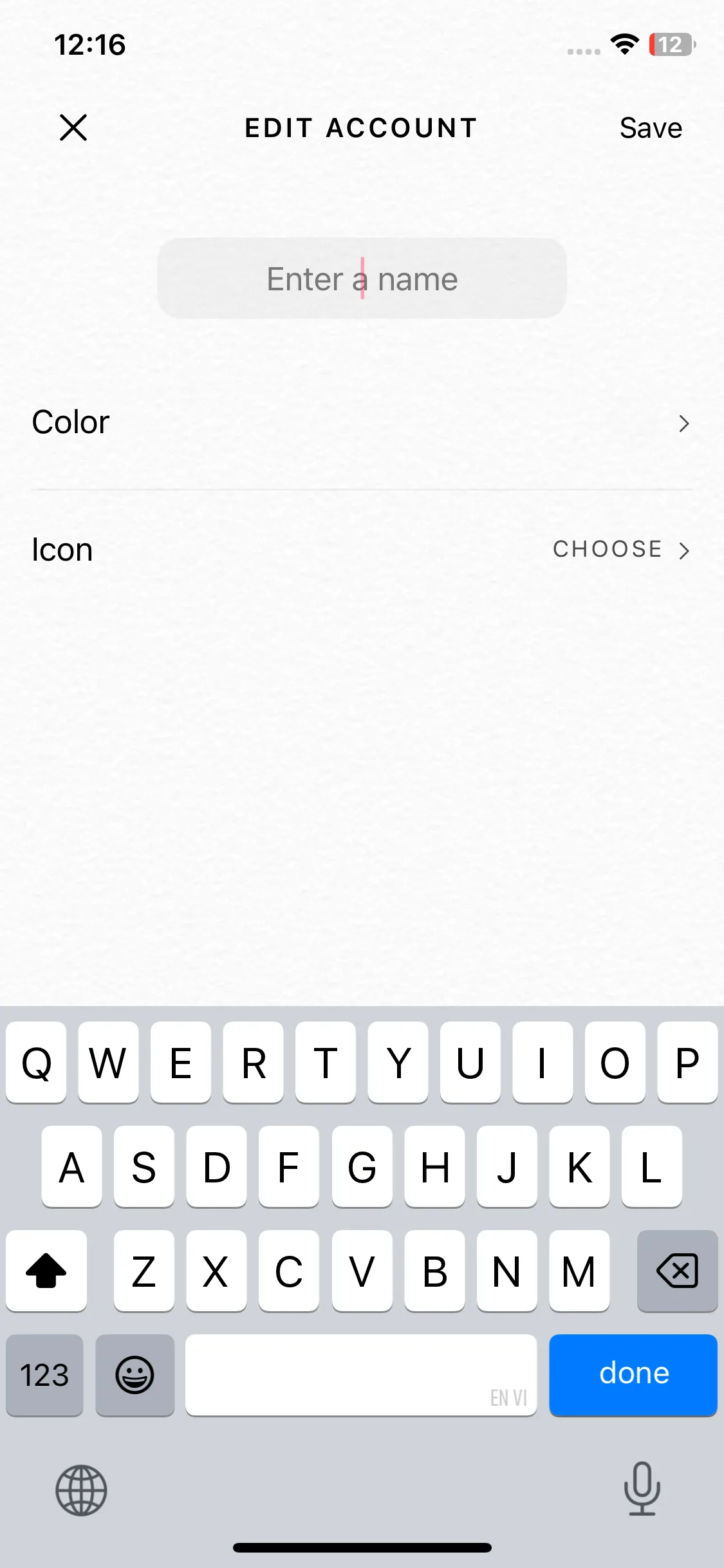Image resolution: width=724 pixels, height=1568 pixels.
Task: Save the account changes
Action: coord(651,127)
